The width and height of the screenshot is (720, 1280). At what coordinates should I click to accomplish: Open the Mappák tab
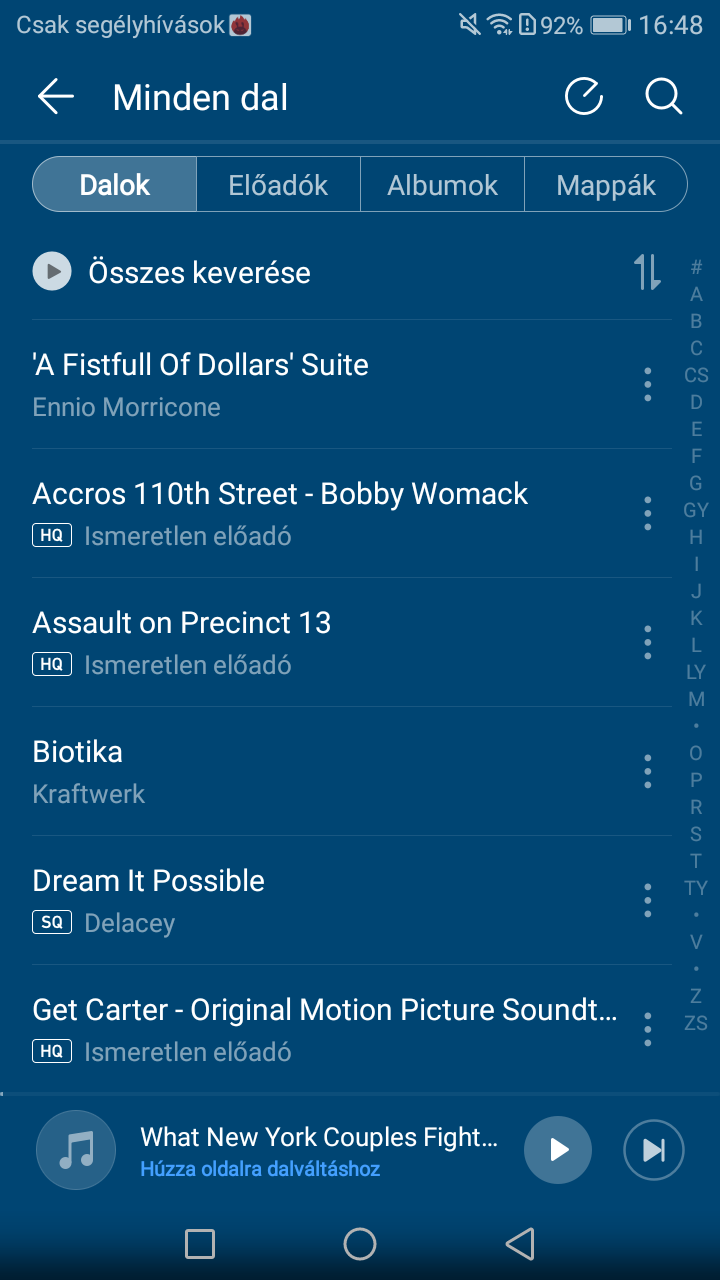click(606, 185)
